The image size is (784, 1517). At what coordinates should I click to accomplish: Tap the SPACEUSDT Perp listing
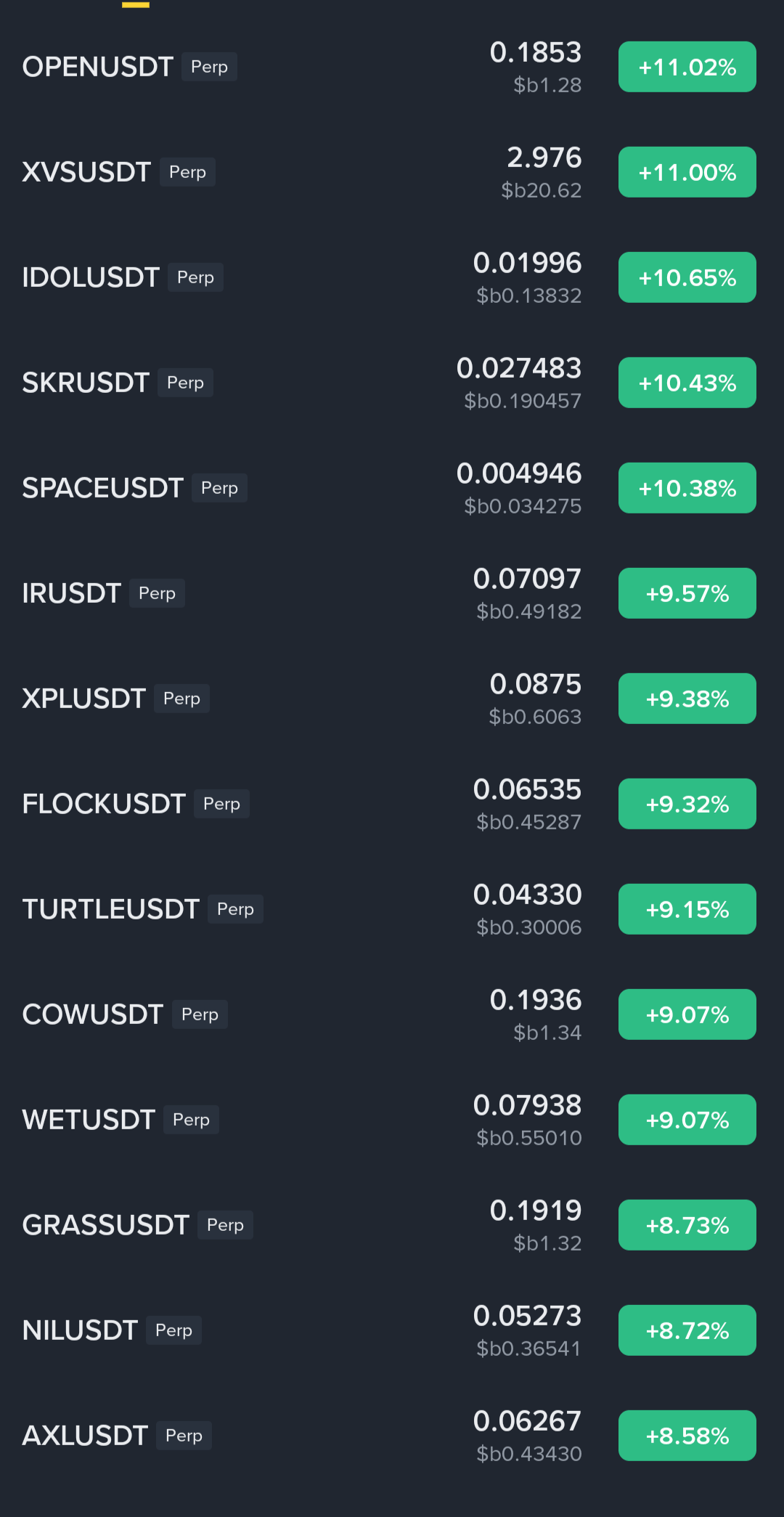point(102,488)
